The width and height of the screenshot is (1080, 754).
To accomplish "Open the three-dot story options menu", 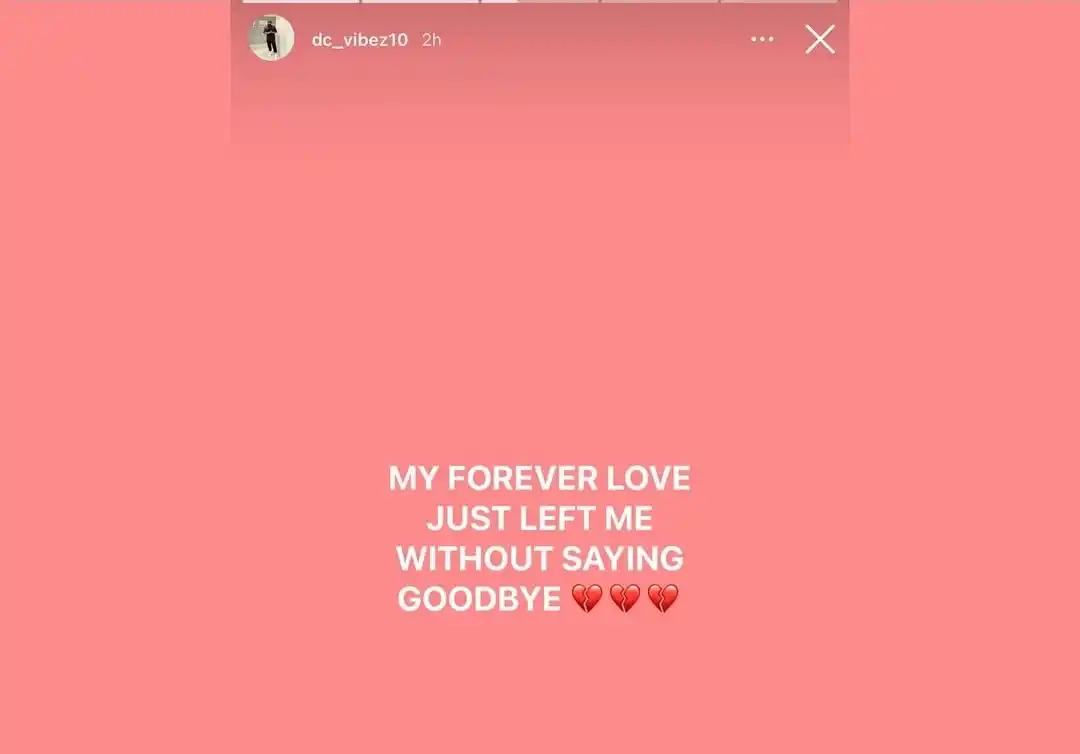I will pyautogui.click(x=762, y=39).
